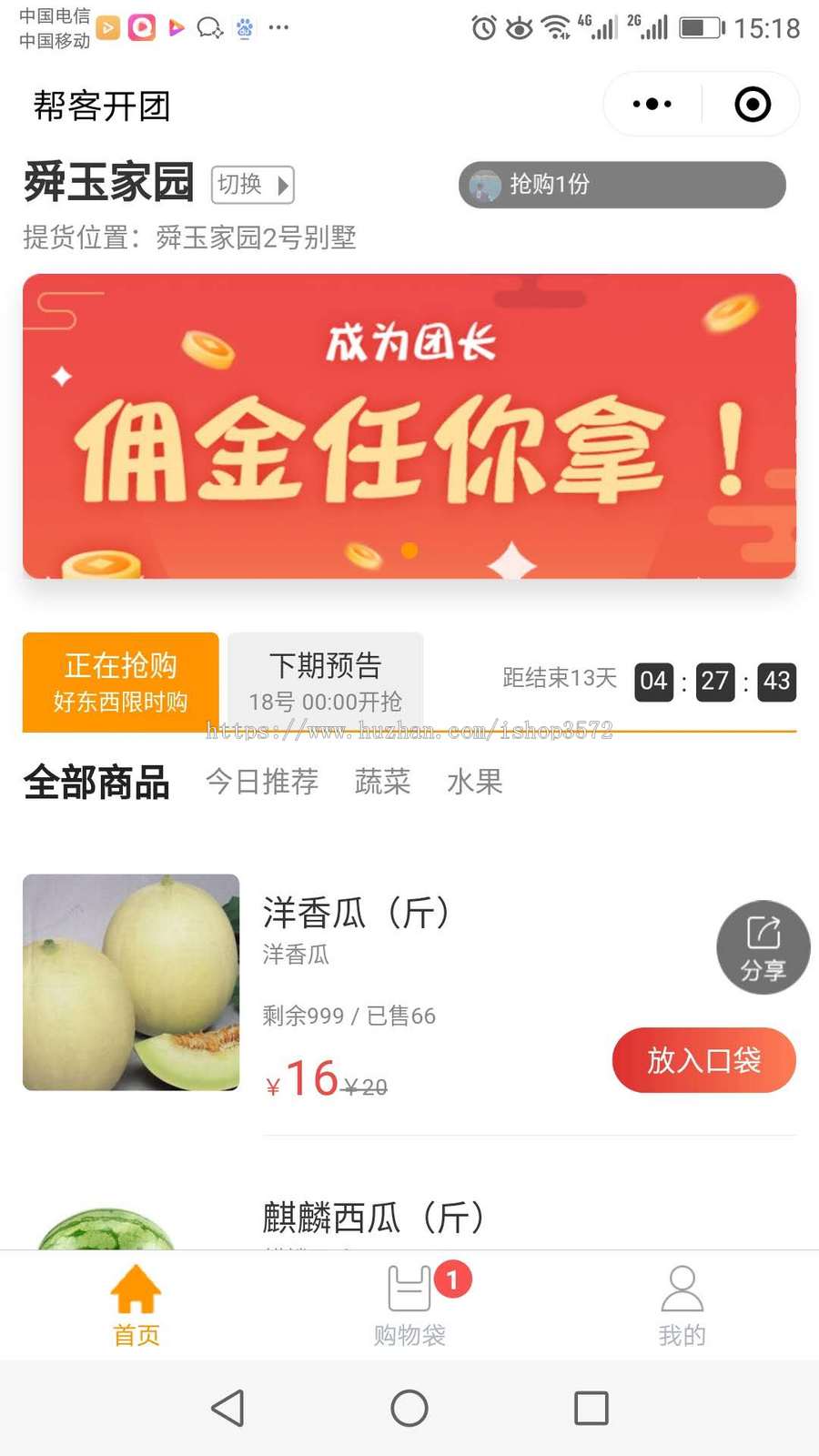Tap the mini-program more options (...) icon
Image resolution: width=819 pixels, height=1456 pixels.
[x=649, y=104]
